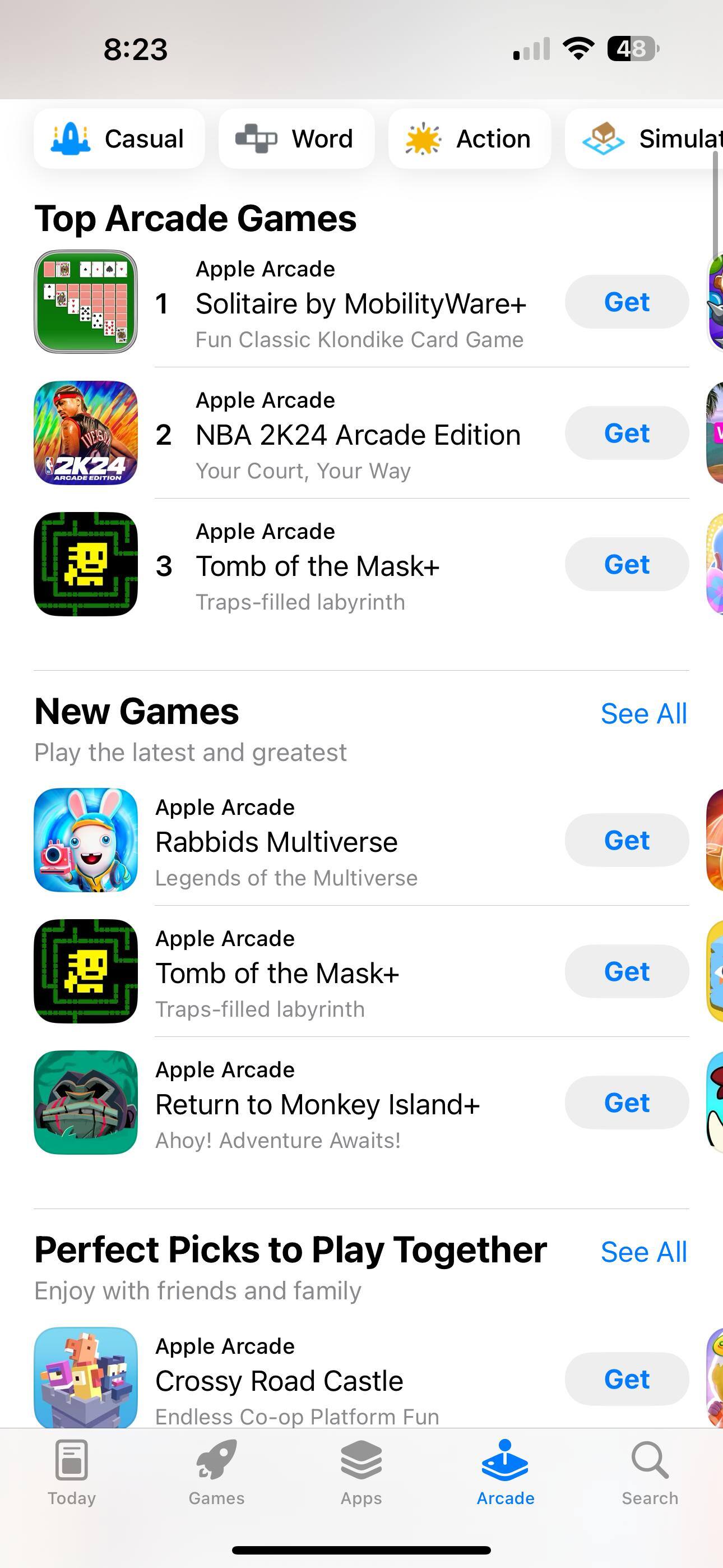Screen dimensions: 723x1568
Task: Get NBA 2K24 Arcade Edition
Action: (x=626, y=433)
